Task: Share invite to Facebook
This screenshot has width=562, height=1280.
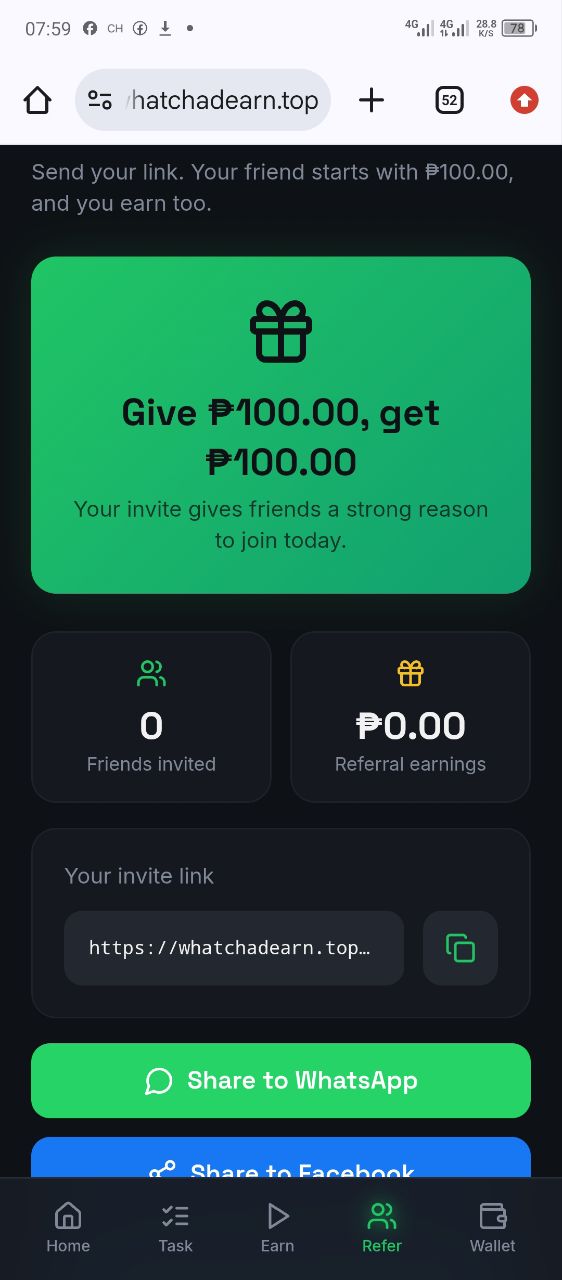Action: pyautogui.click(x=281, y=1158)
